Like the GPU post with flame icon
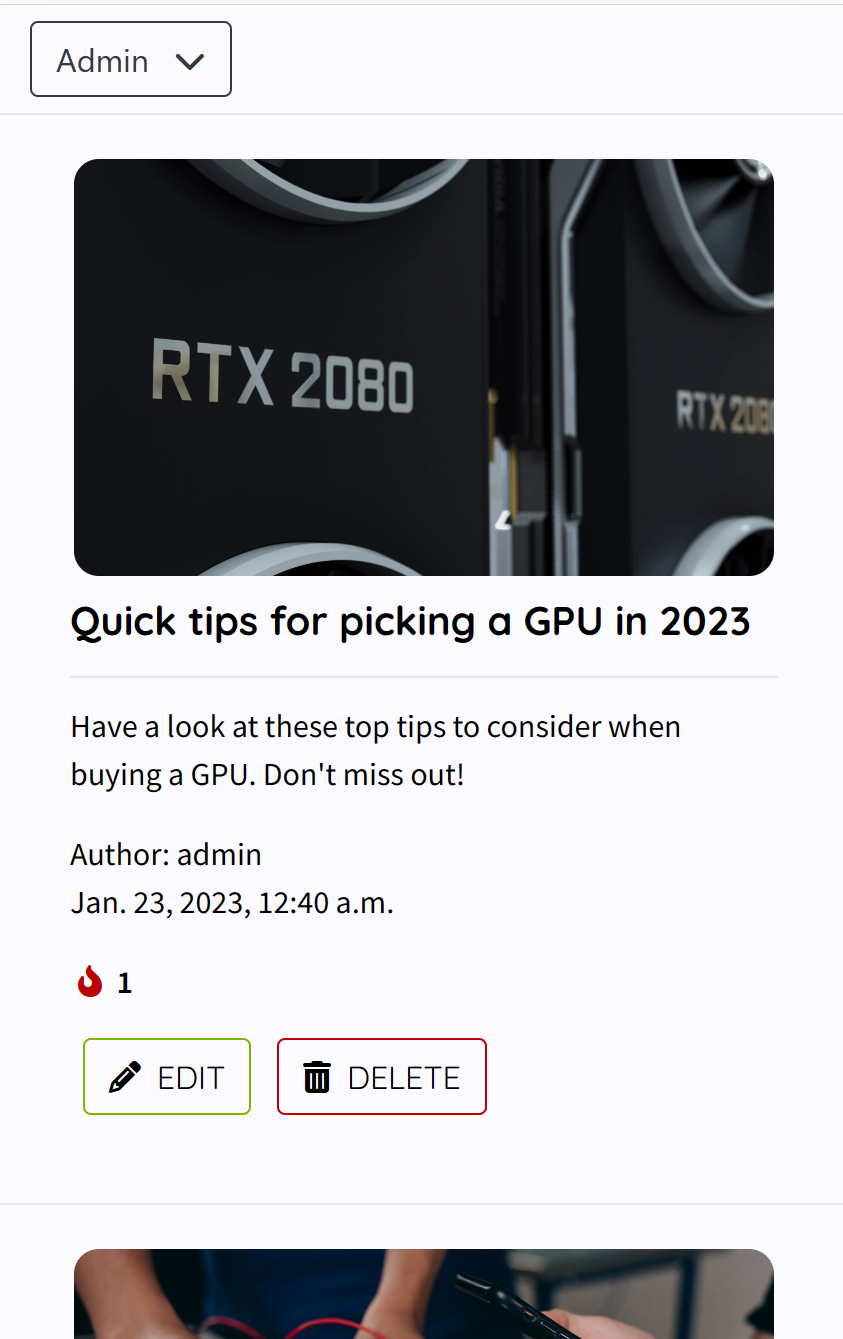The height and width of the screenshot is (1339, 843). (x=90, y=982)
